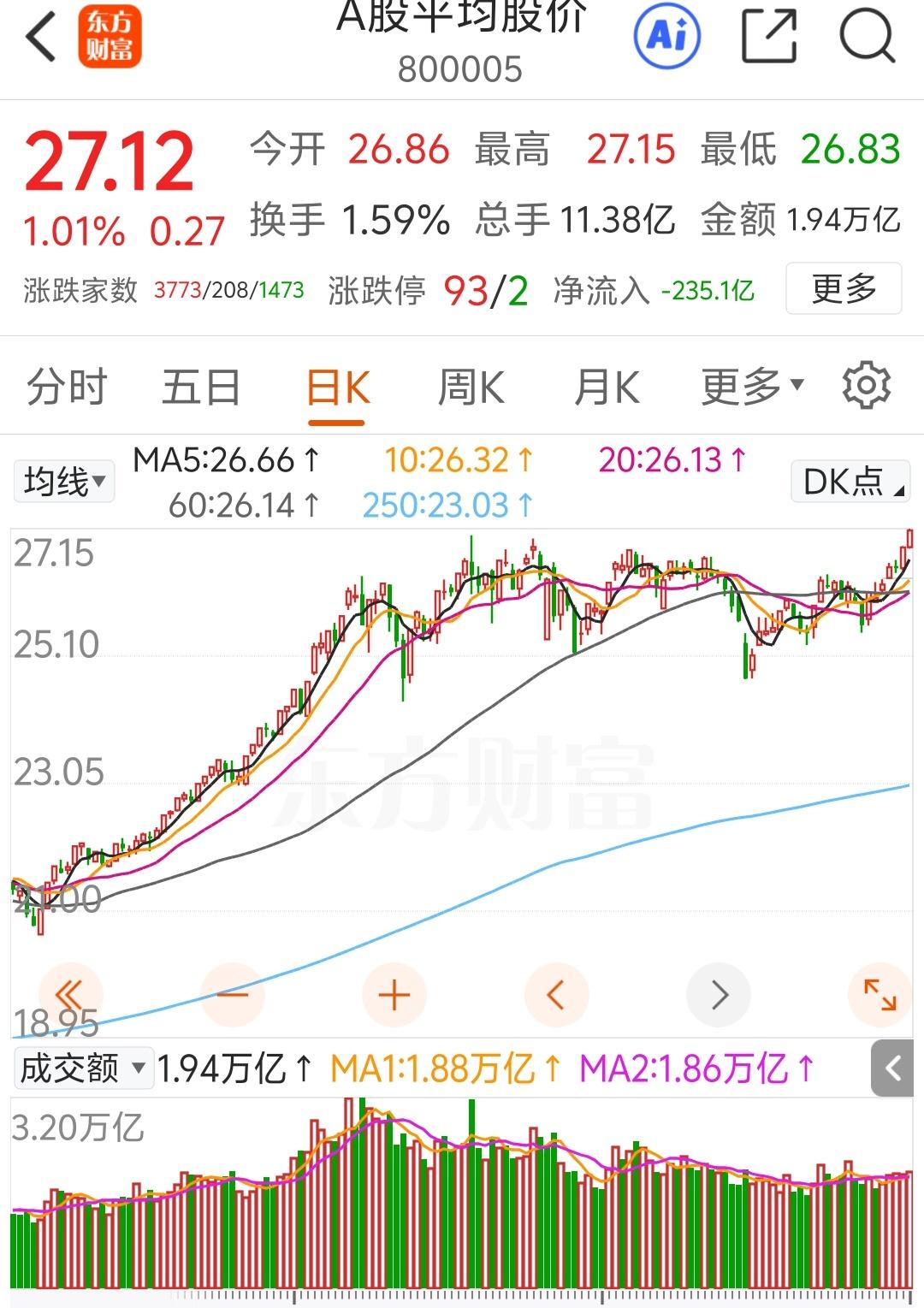Open AI assistant icon in title bar

point(668,36)
